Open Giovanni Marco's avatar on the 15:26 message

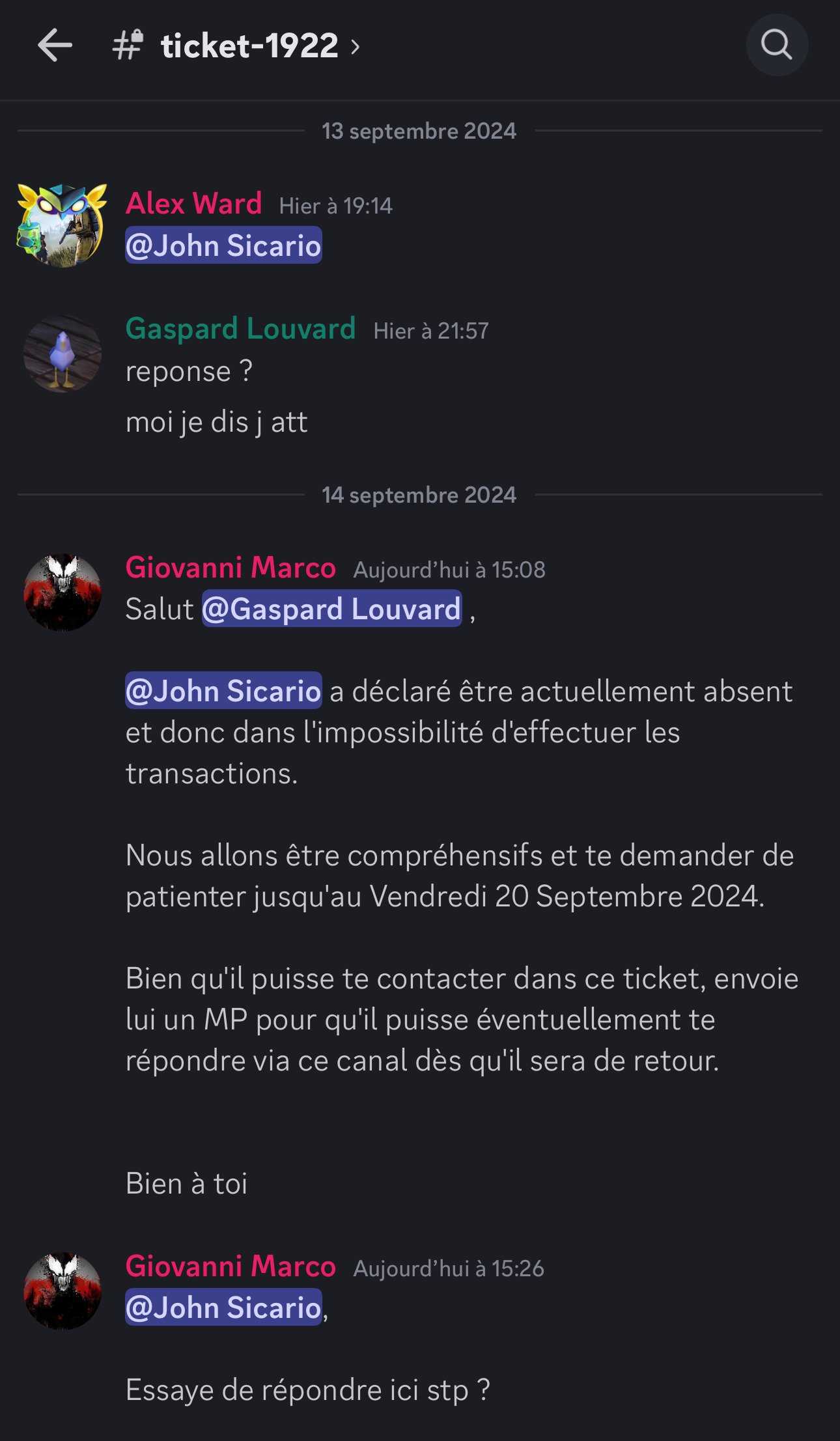click(63, 1291)
